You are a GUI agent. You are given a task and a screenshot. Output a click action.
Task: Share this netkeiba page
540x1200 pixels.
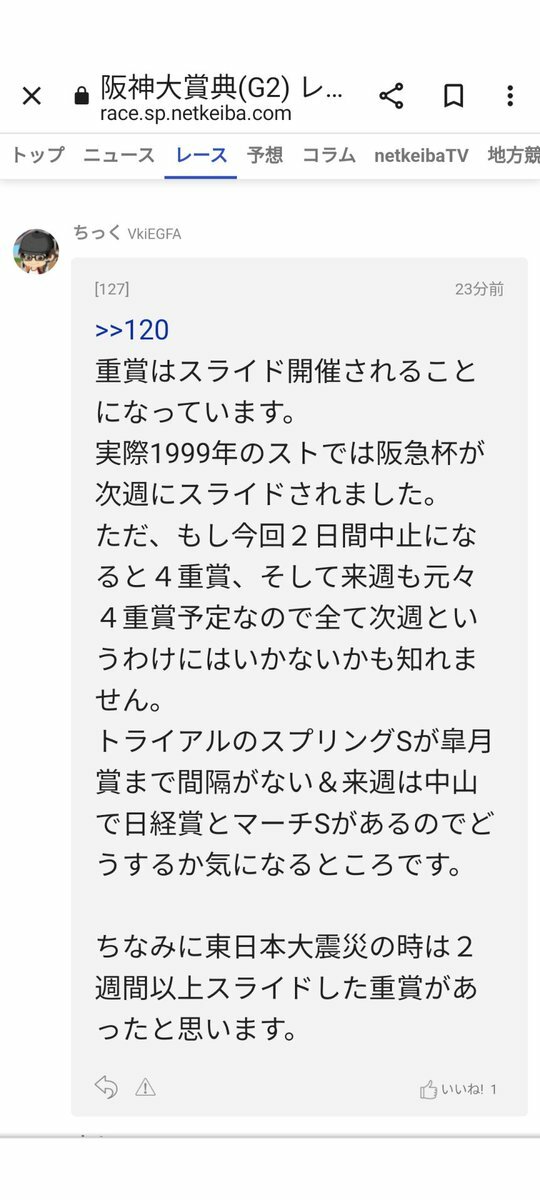click(391, 96)
